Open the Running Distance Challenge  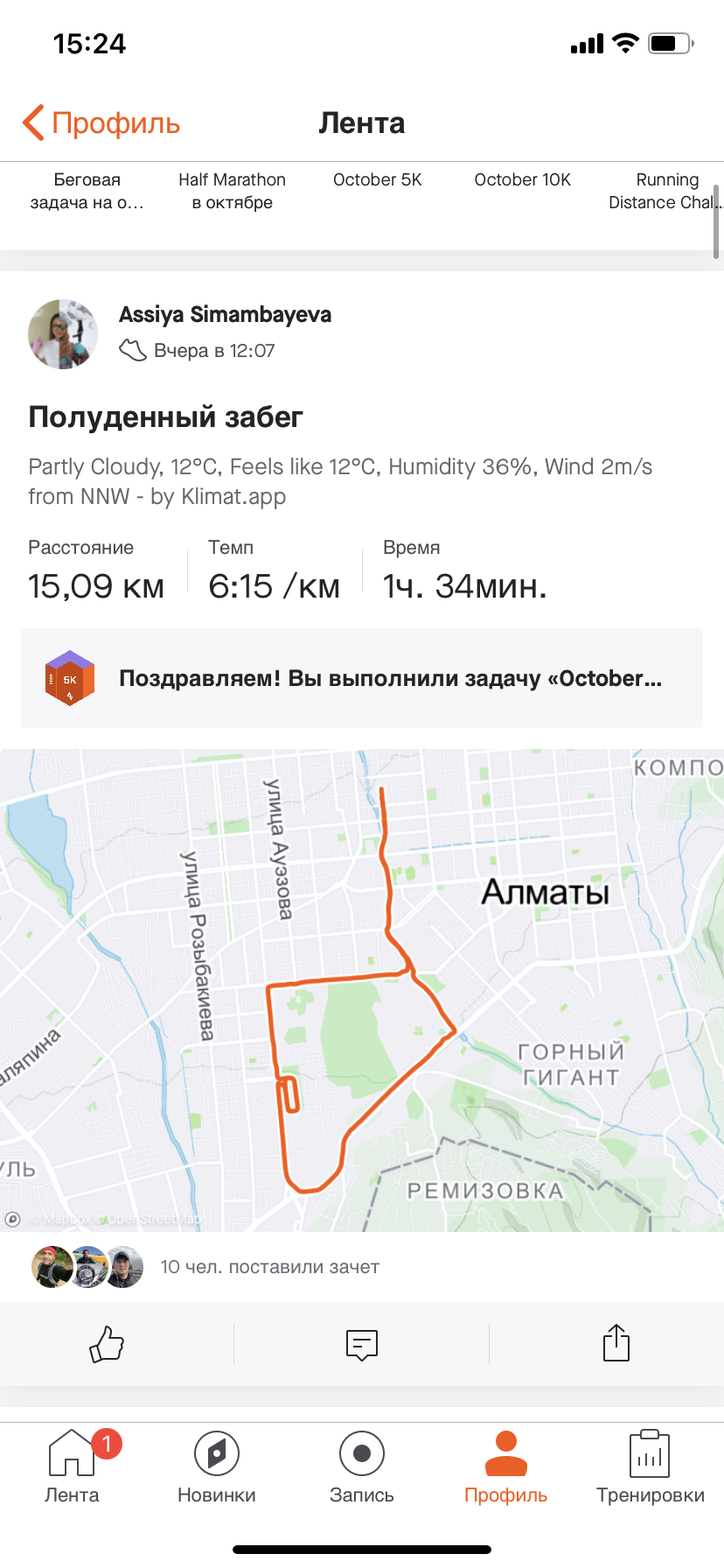(666, 191)
